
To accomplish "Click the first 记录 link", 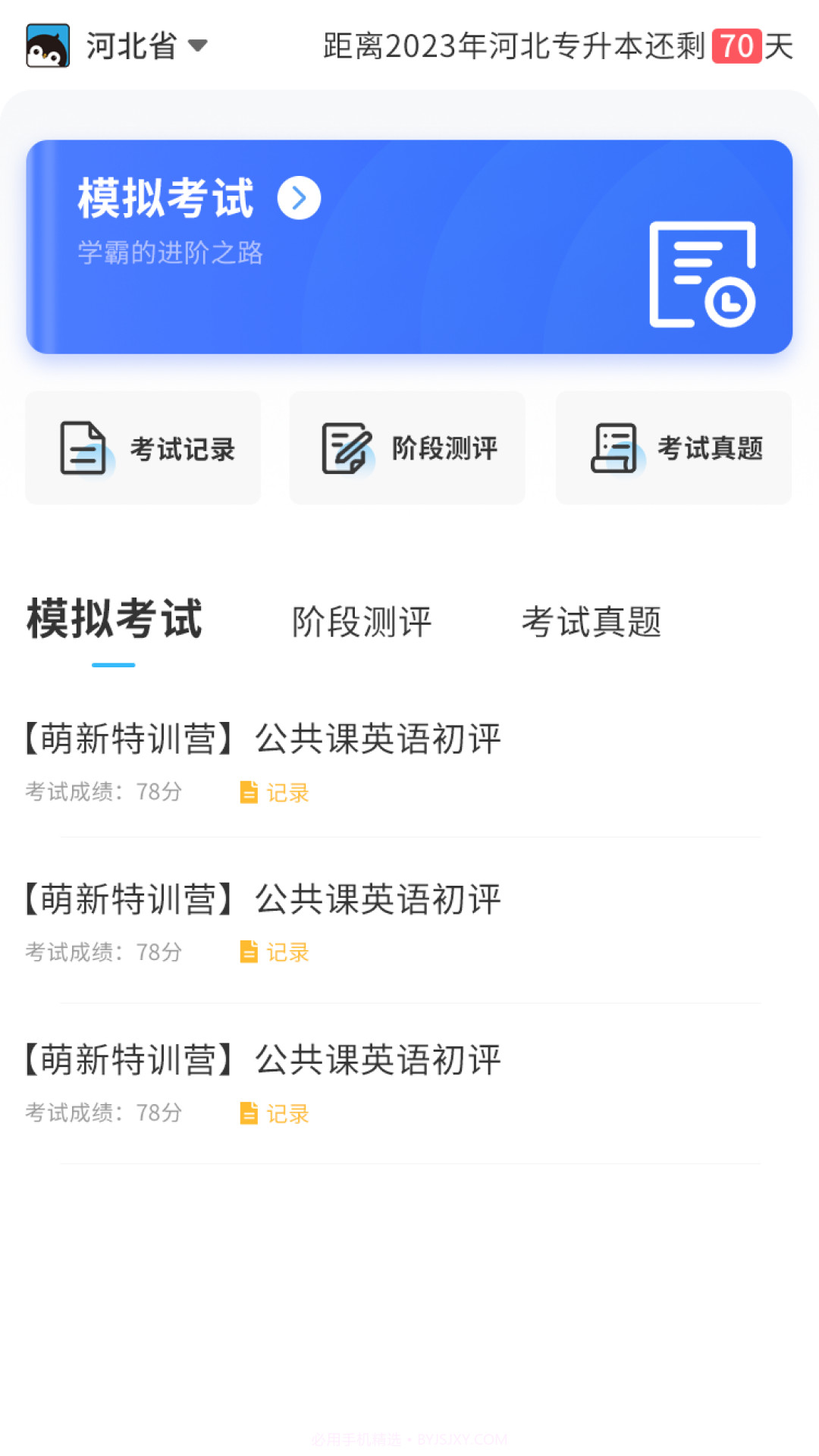I will [287, 792].
